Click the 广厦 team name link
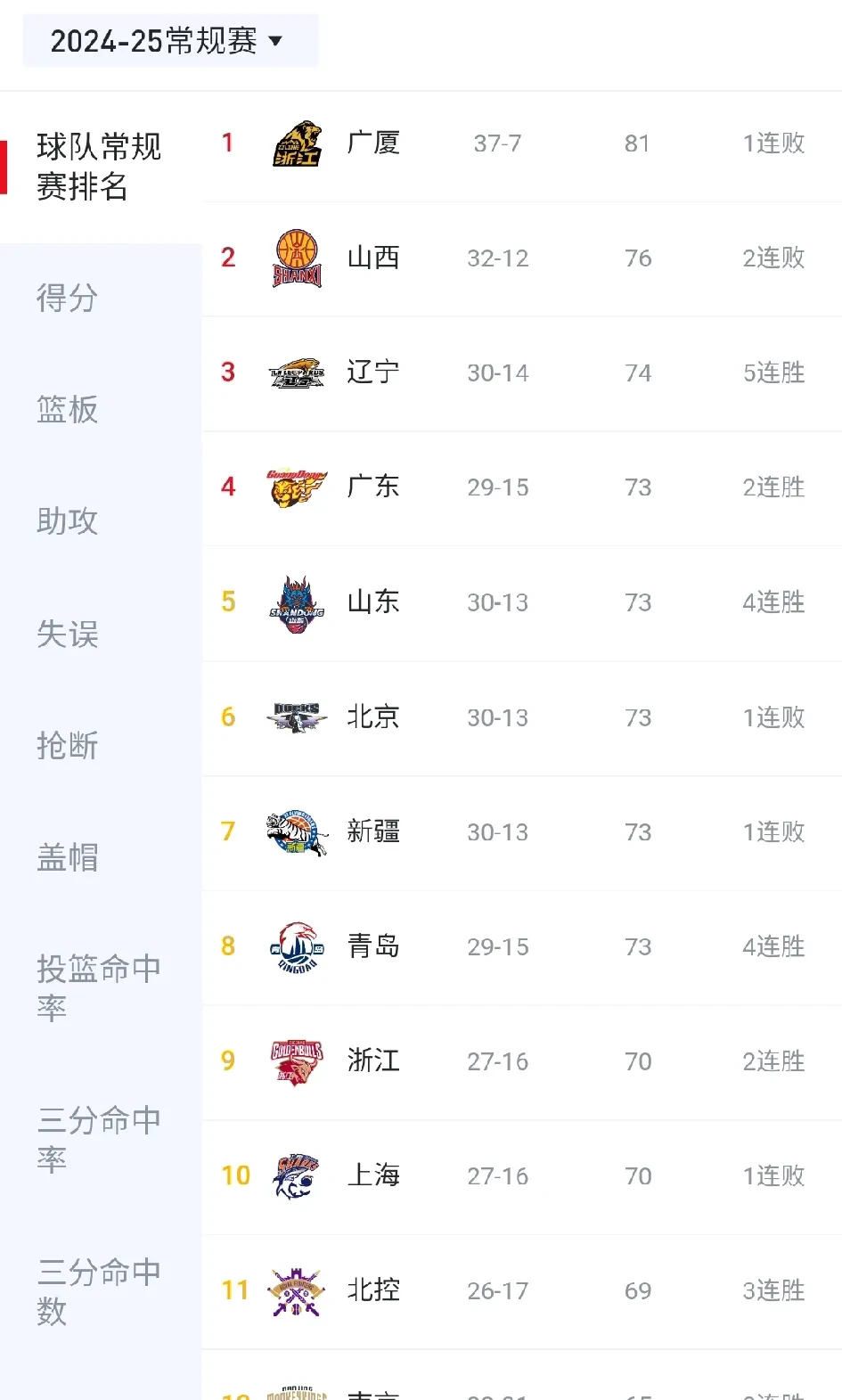 (x=372, y=143)
